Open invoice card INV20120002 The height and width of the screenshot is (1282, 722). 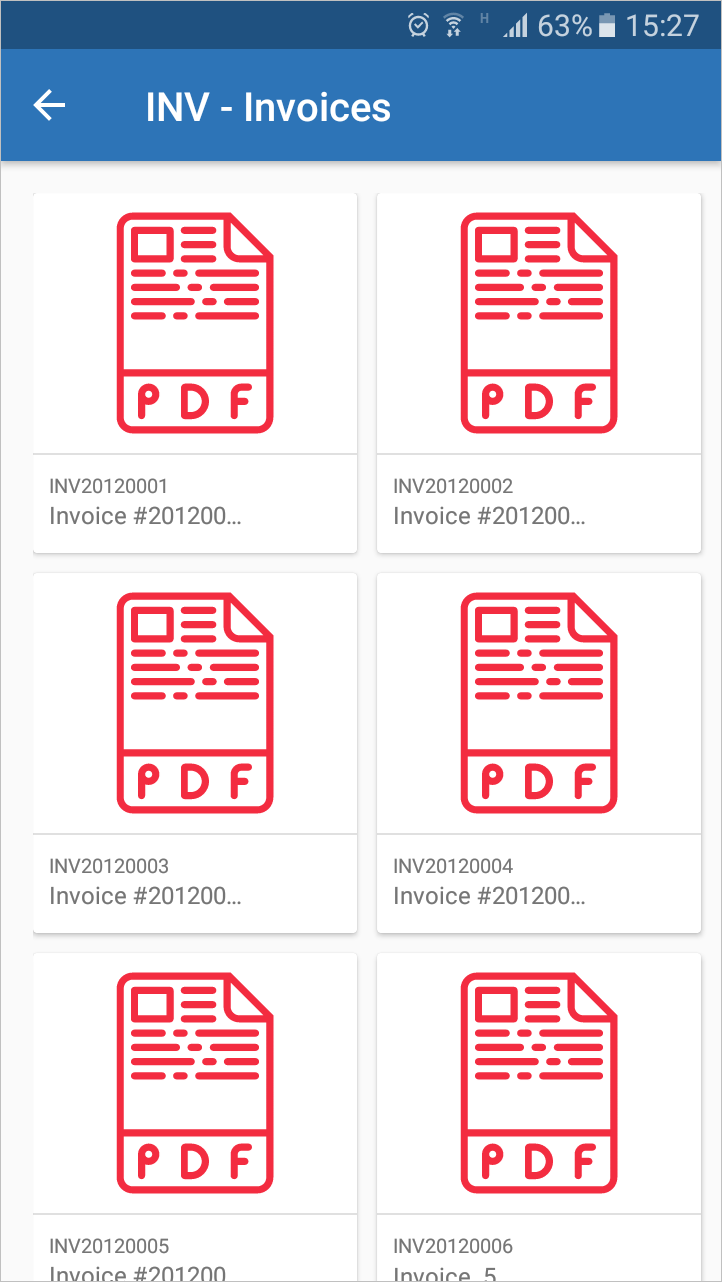[539, 373]
